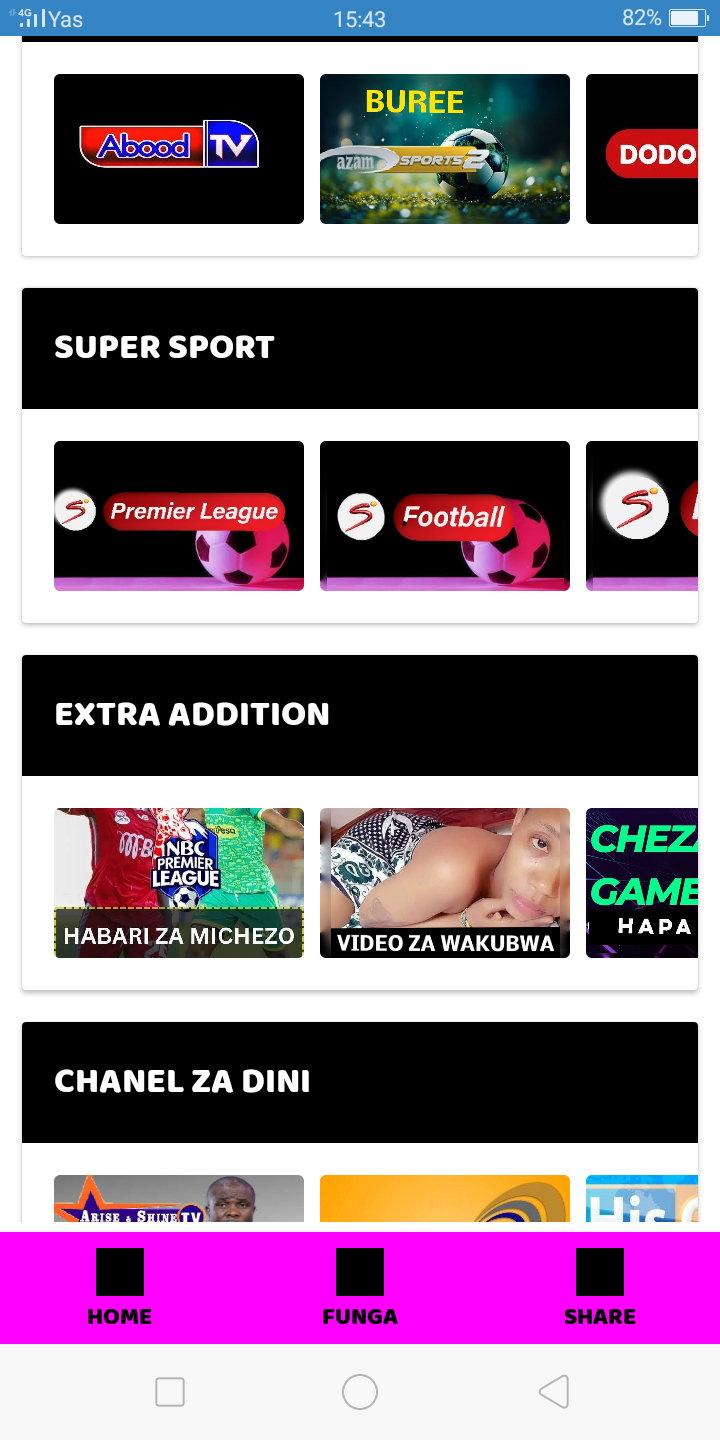The image size is (720, 1440).
Task: Open Arise & Shine TV channel
Action: 179,1199
